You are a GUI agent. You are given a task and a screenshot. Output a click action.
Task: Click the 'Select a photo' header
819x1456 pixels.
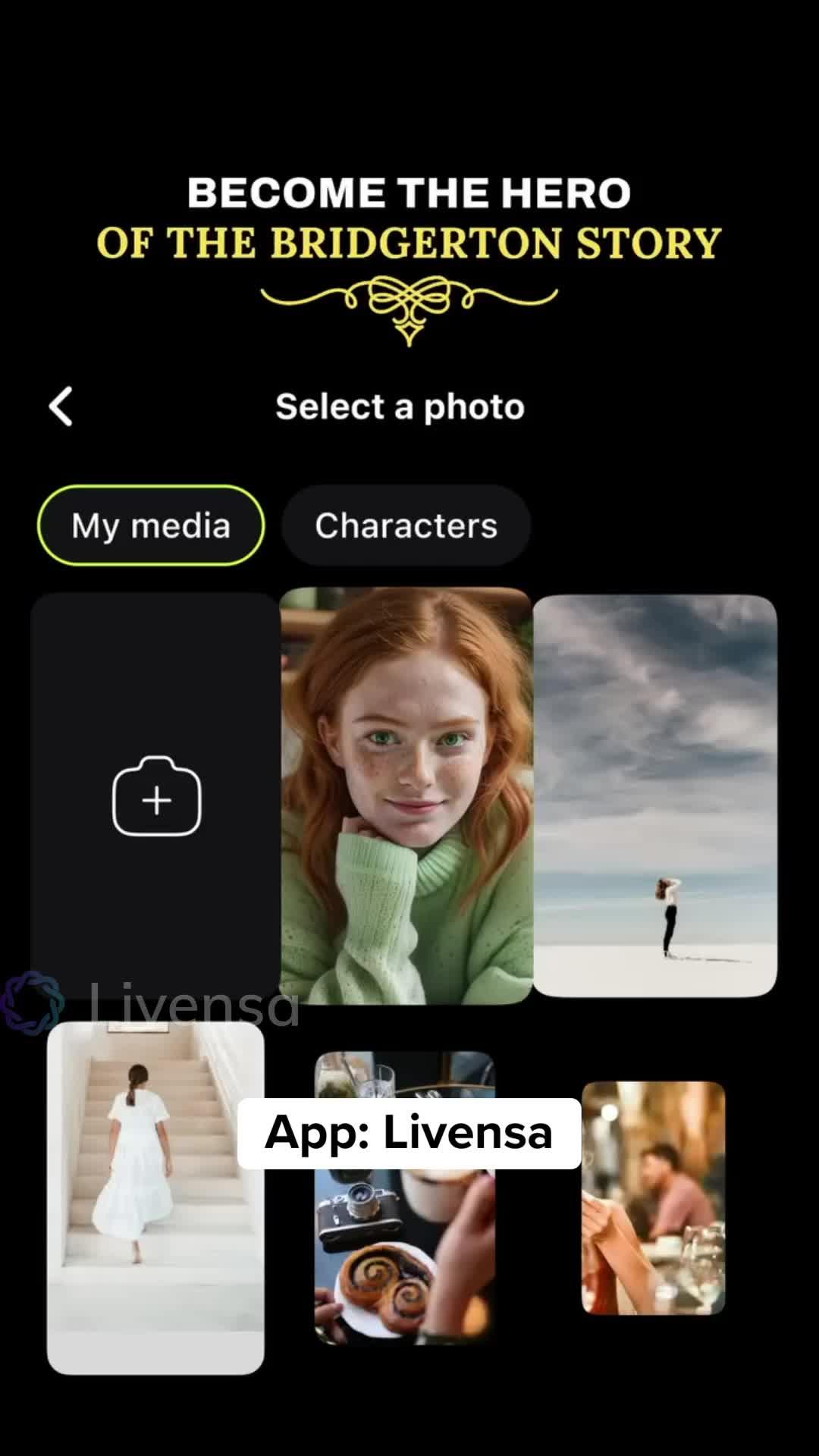pos(400,406)
